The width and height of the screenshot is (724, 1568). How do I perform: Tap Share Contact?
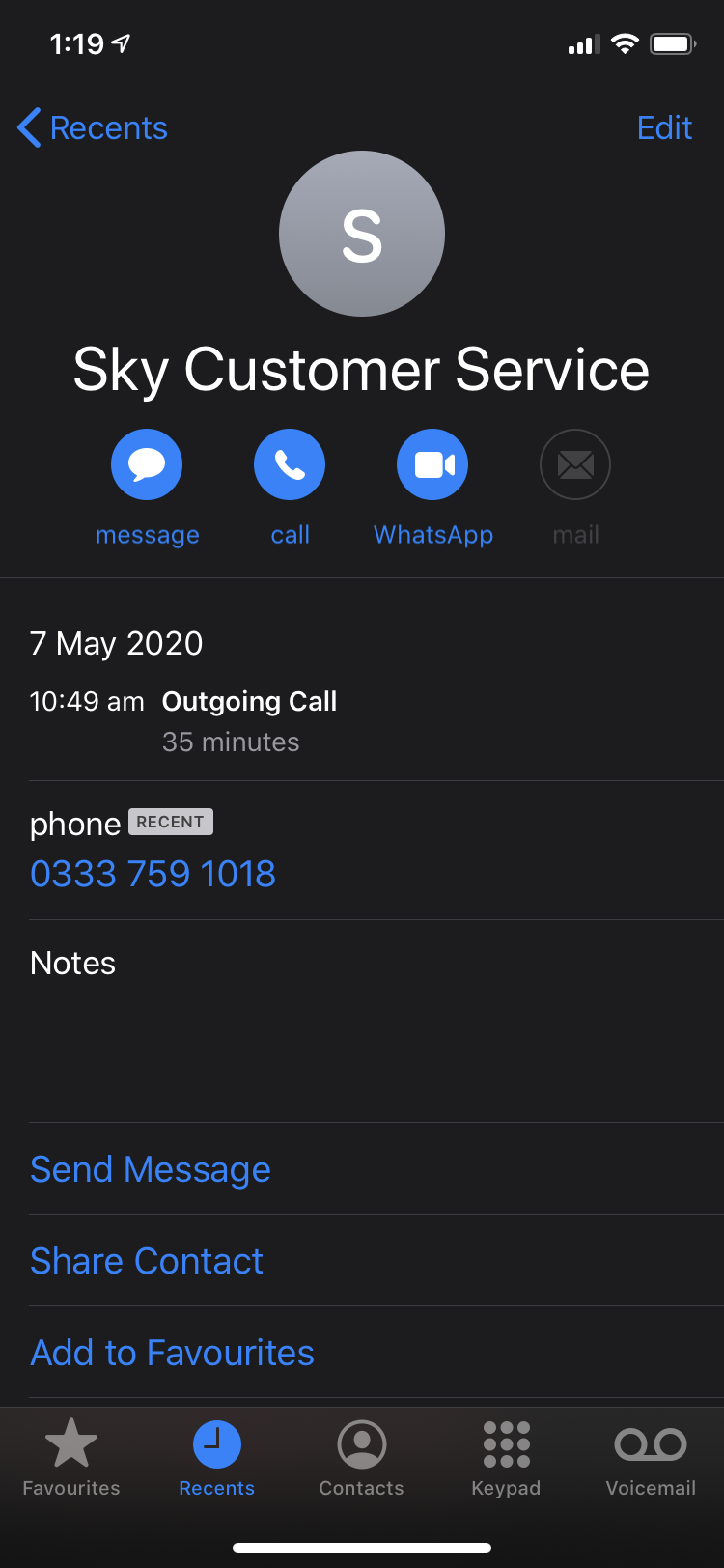147,1261
